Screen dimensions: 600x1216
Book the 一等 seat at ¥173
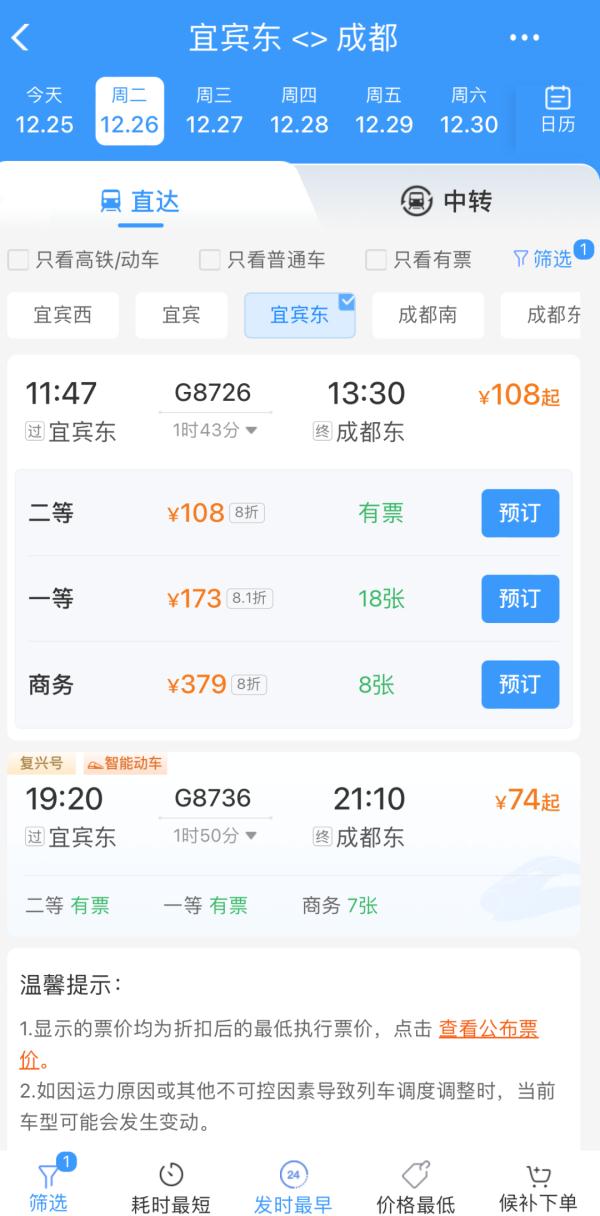[x=519, y=599]
